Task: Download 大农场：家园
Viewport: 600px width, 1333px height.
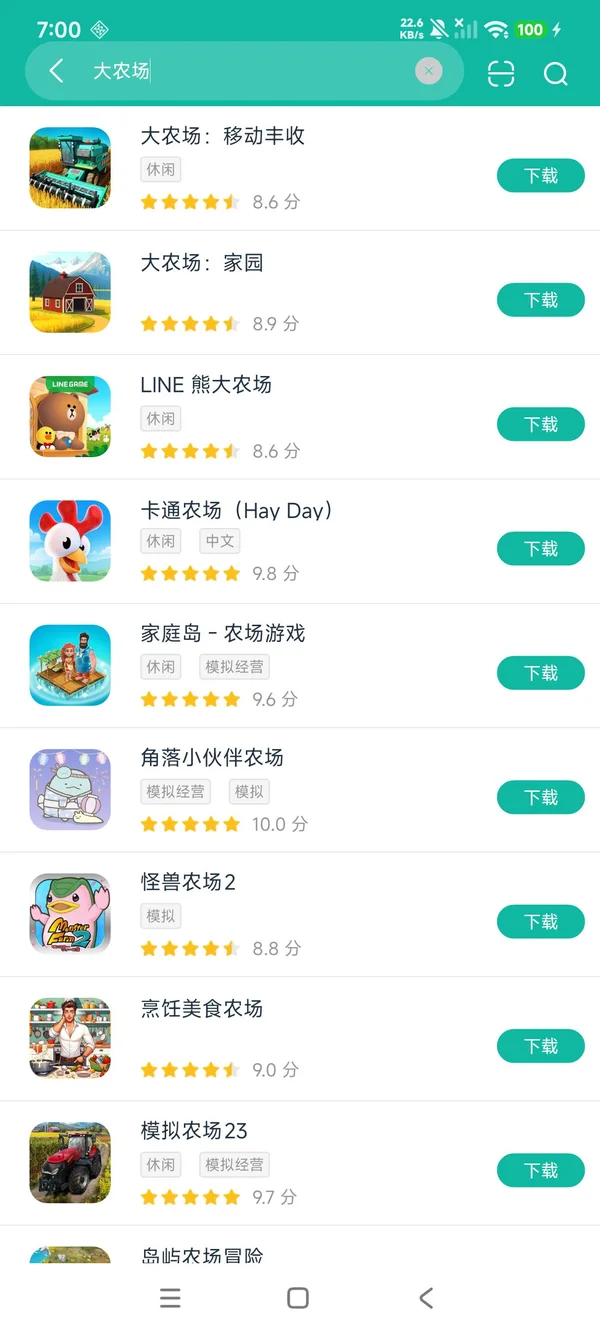Action: [x=540, y=300]
